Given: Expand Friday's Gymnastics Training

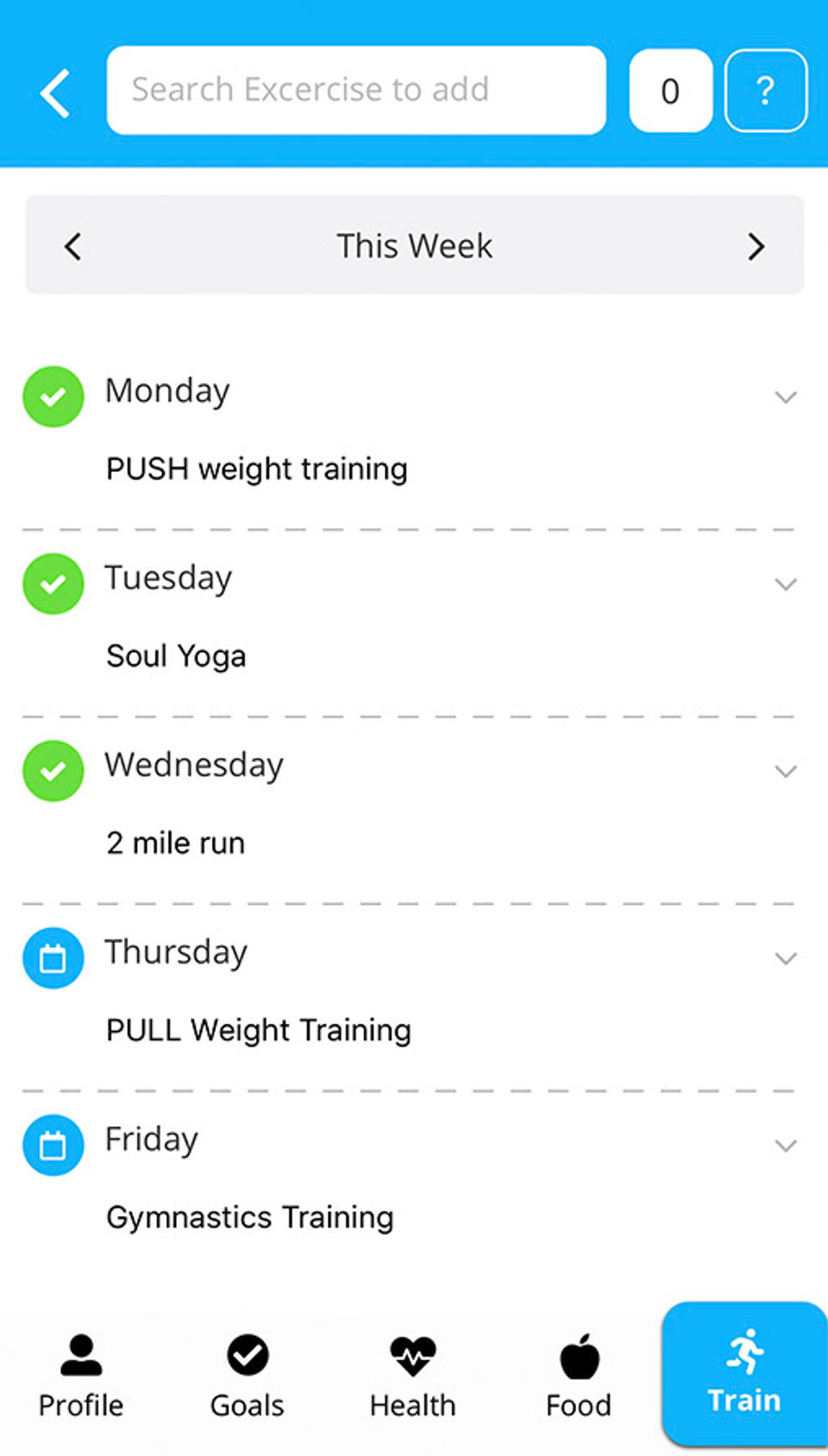Looking at the screenshot, I should 785,1146.
